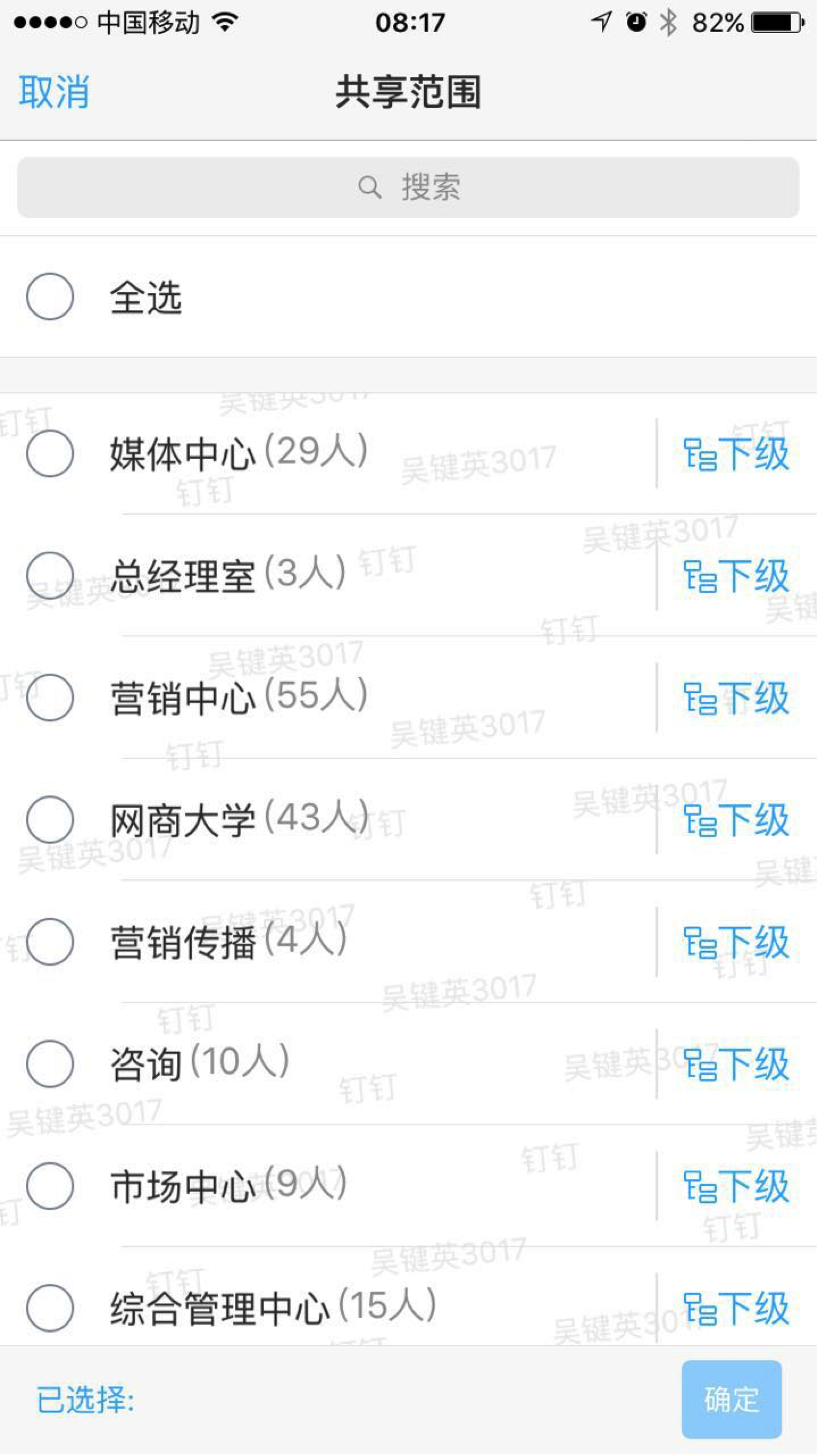Open 下级 for 综合管理中心
The width and height of the screenshot is (817, 1455).
[737, 1308]
